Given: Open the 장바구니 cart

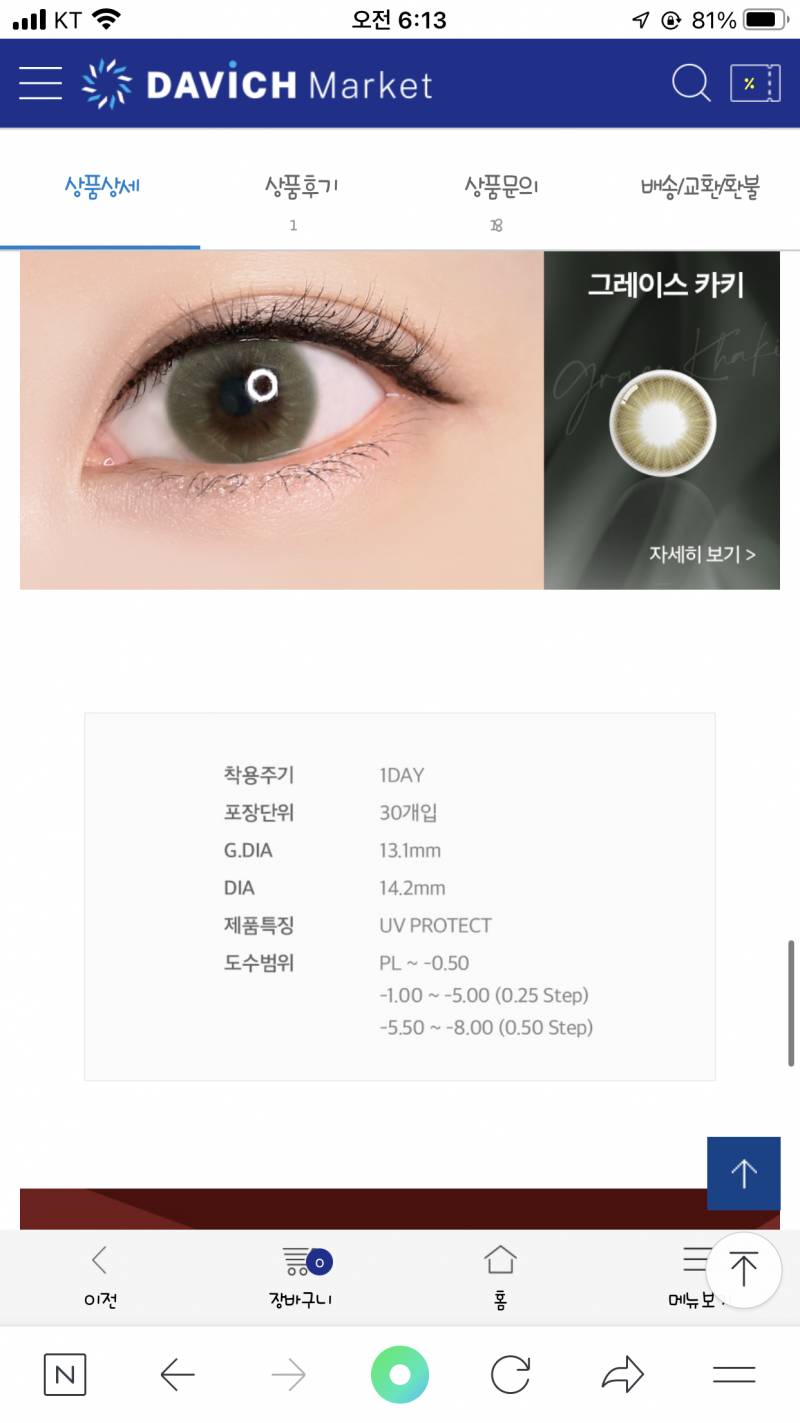Looking at the screenshot, I should point(300,1276).
